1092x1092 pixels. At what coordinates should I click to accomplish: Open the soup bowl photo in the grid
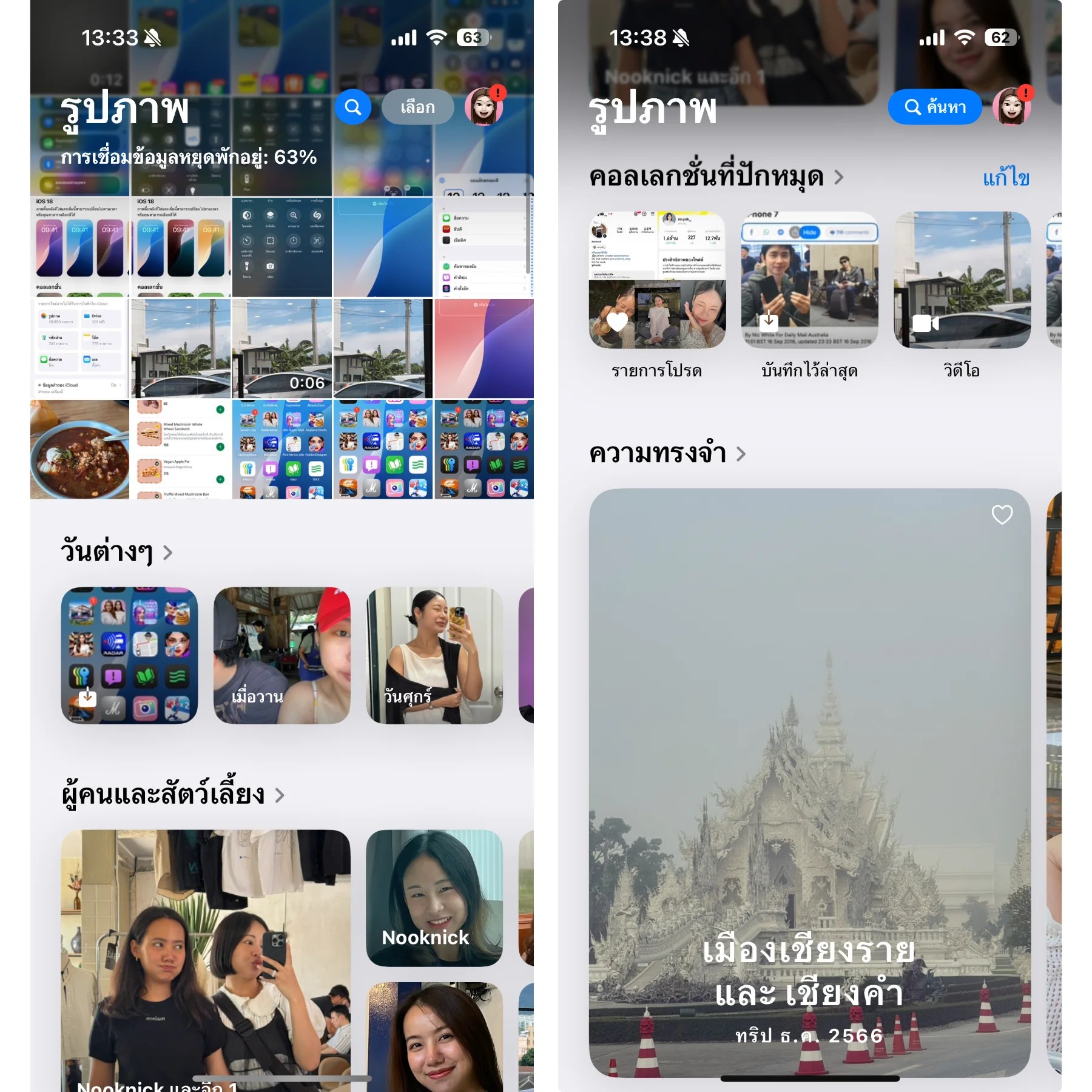79,449
